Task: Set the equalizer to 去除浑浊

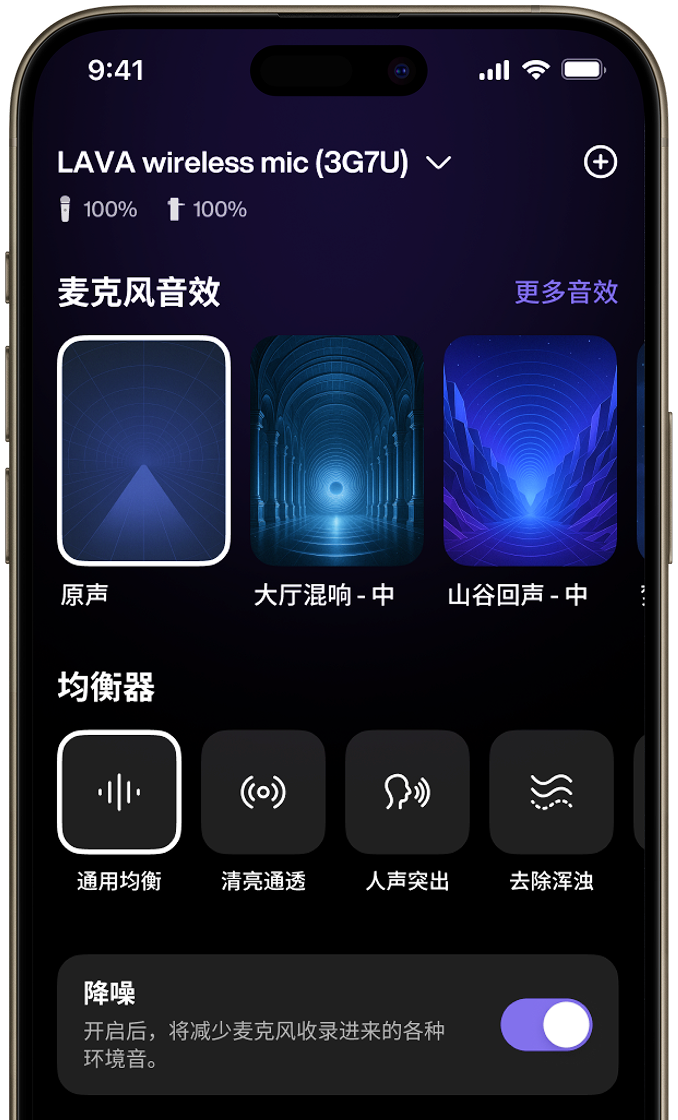Action: click(551, 792)
